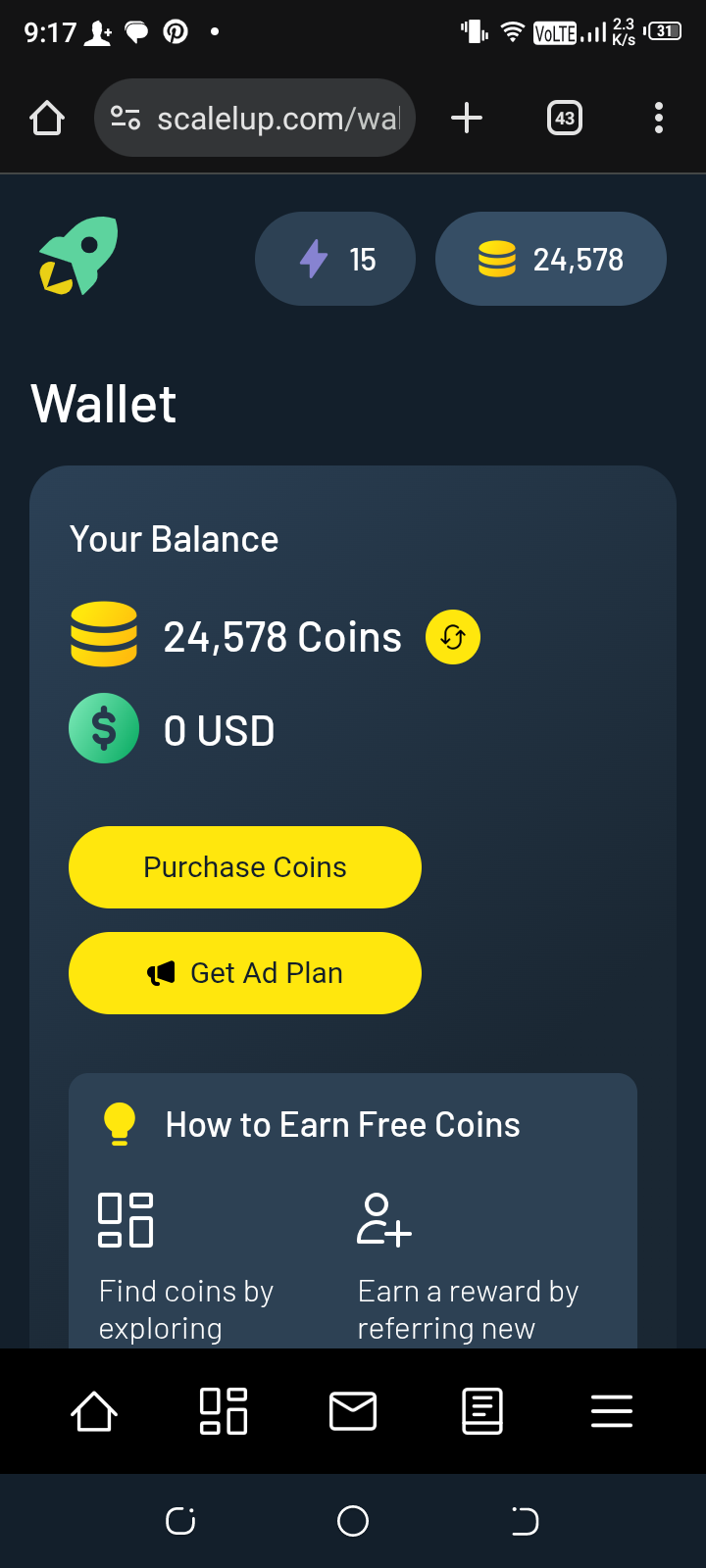Tap the scalelup.com address bar
Viewport: 706px width, 1568px height.
pyautogui.click(x=255, y=119)
